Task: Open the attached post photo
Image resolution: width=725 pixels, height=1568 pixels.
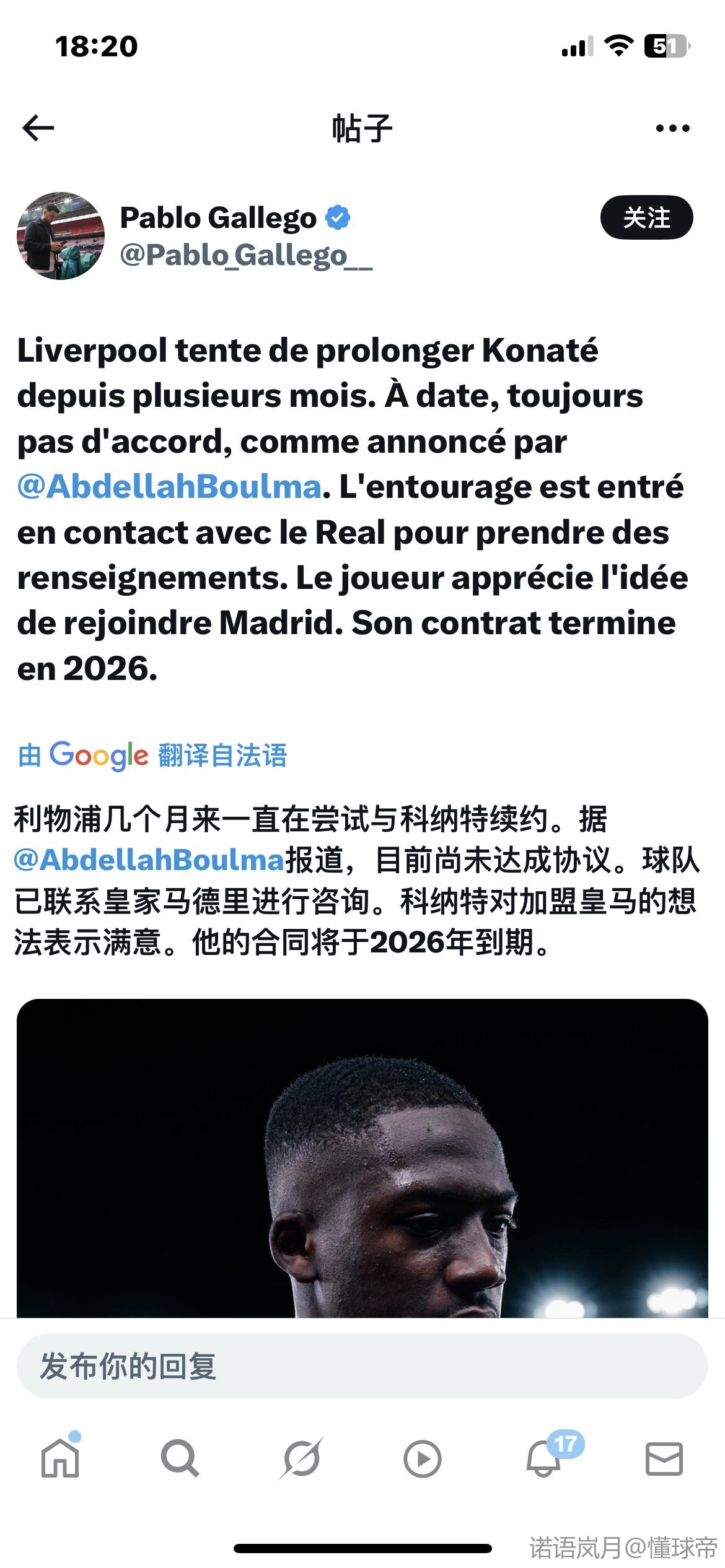Action: [362, 1158]
